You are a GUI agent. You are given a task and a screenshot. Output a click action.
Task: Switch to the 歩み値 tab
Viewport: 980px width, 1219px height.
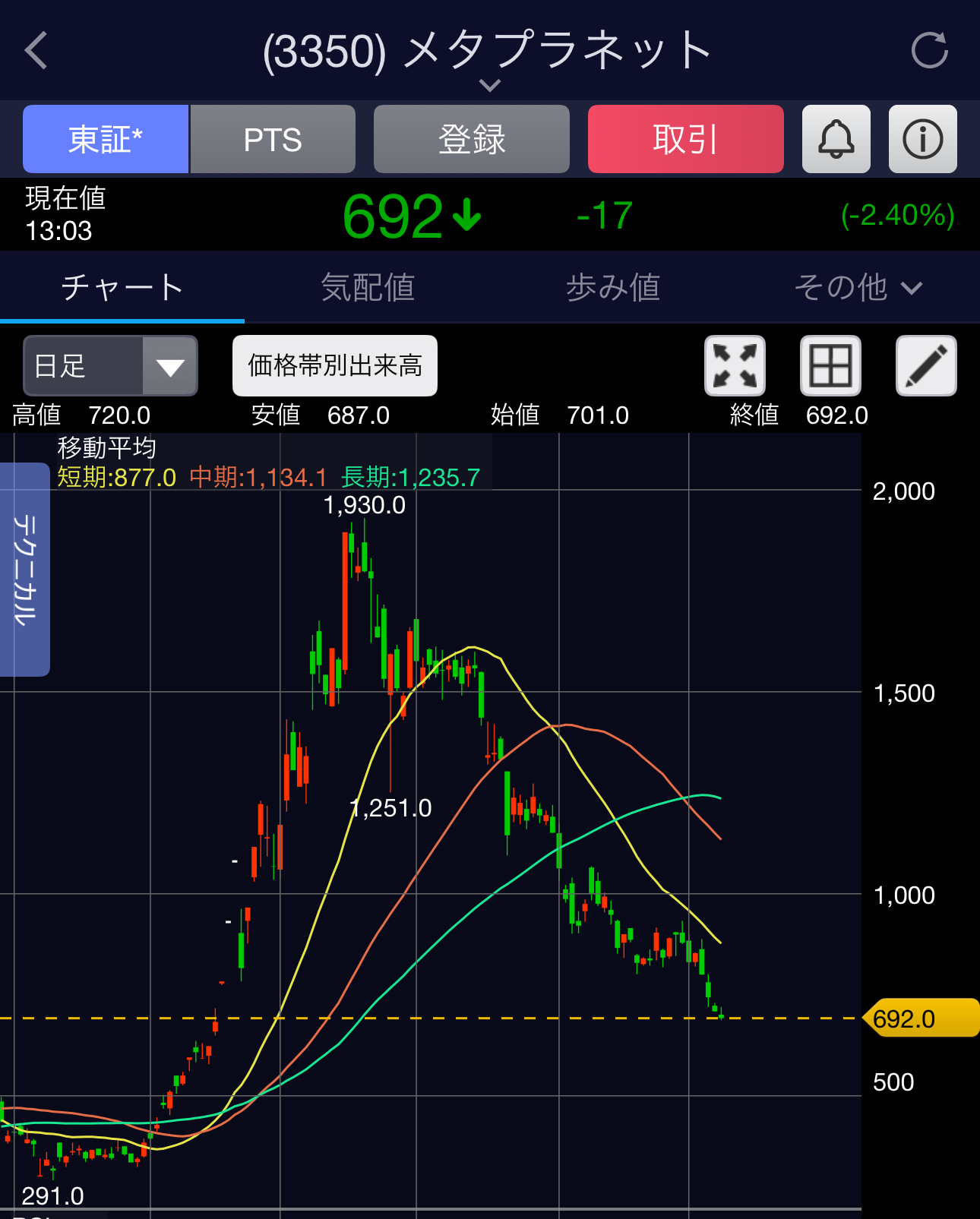click(612, 288)
